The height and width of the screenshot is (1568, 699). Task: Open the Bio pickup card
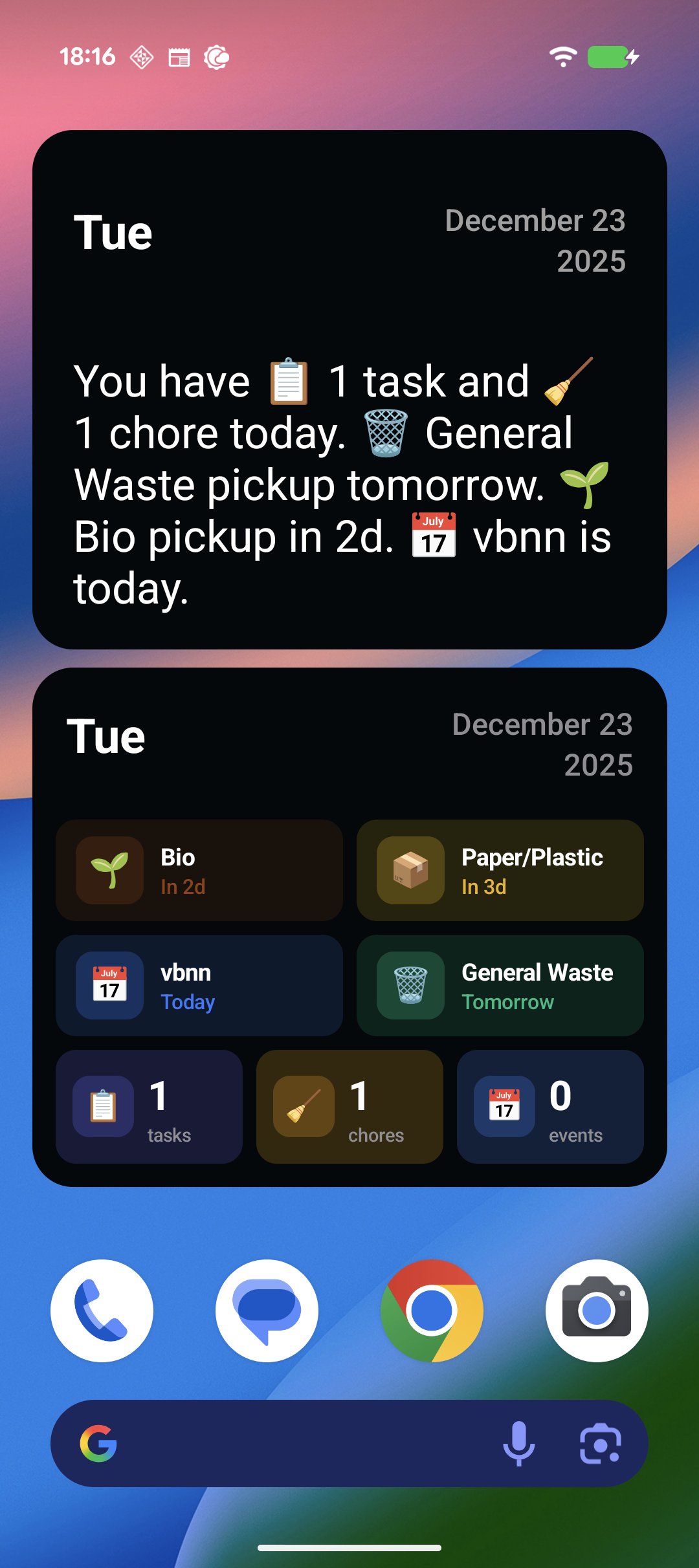[x=199, y=870]
